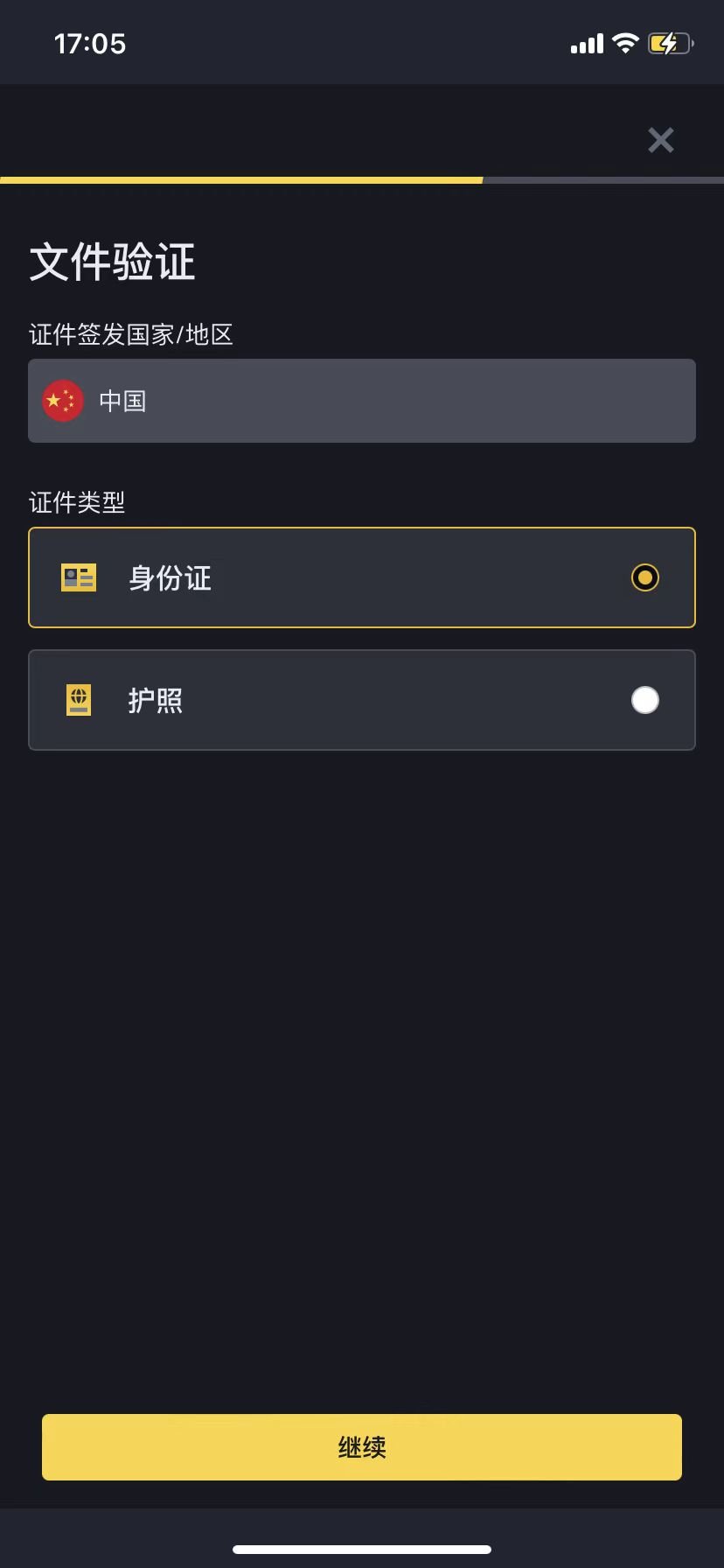
Task: Close the document verification screen
Action: pyautogui.click(x=661, y=140)
